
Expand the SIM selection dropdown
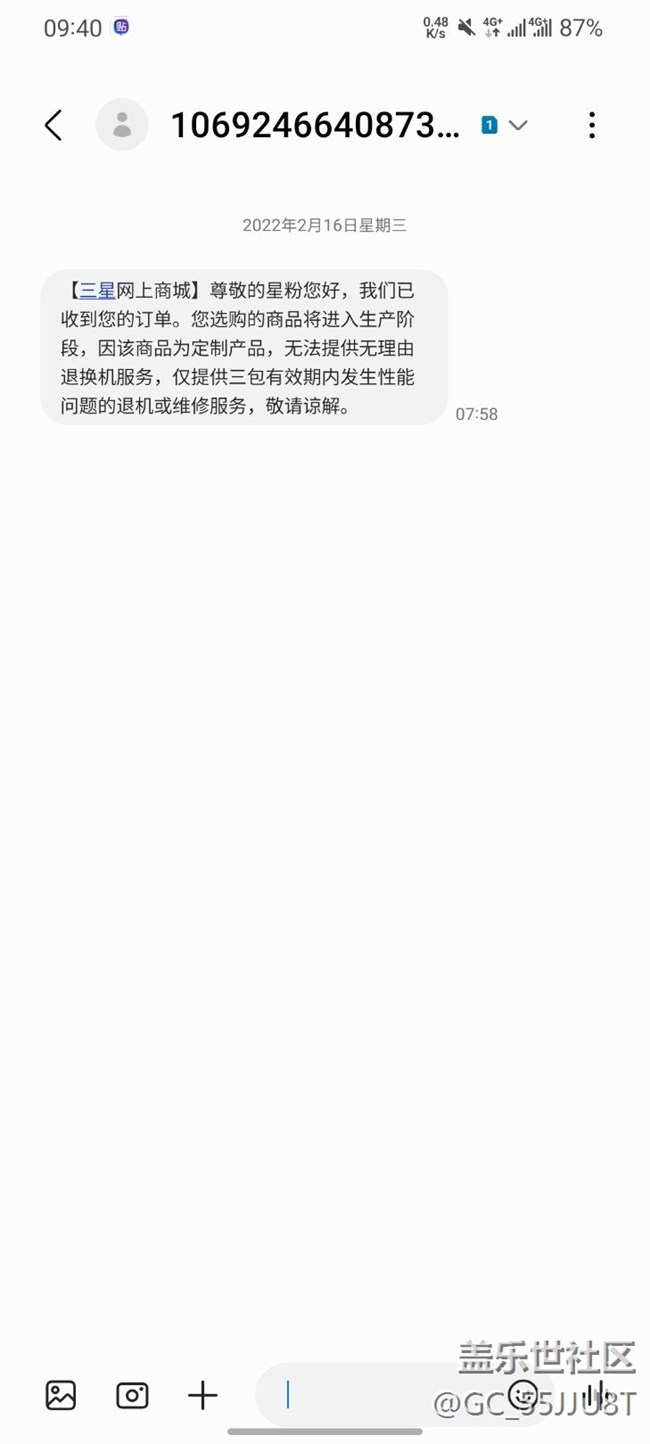[x=517, y=125]
